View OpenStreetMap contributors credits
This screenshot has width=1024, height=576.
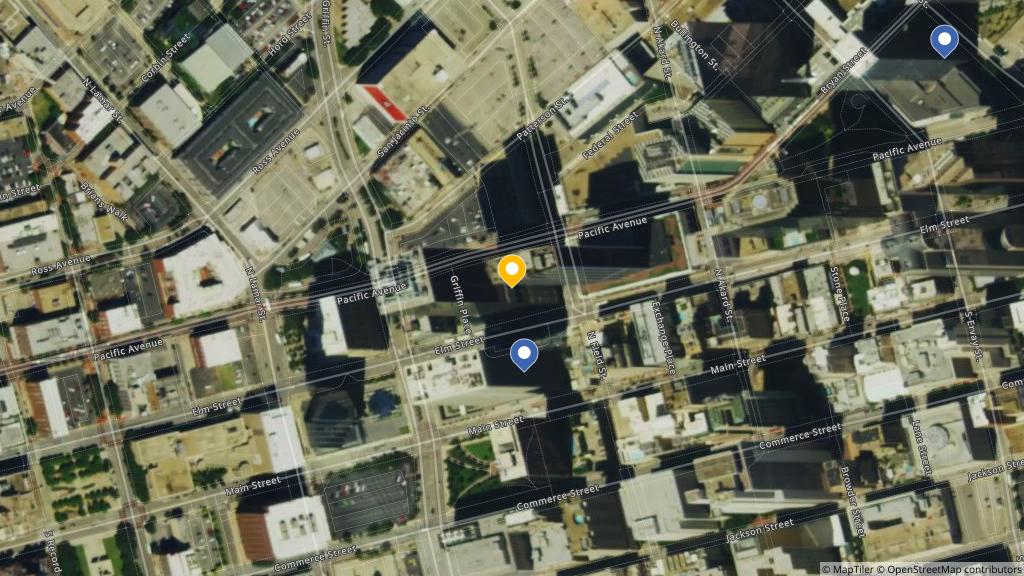[x=955, y=568]
